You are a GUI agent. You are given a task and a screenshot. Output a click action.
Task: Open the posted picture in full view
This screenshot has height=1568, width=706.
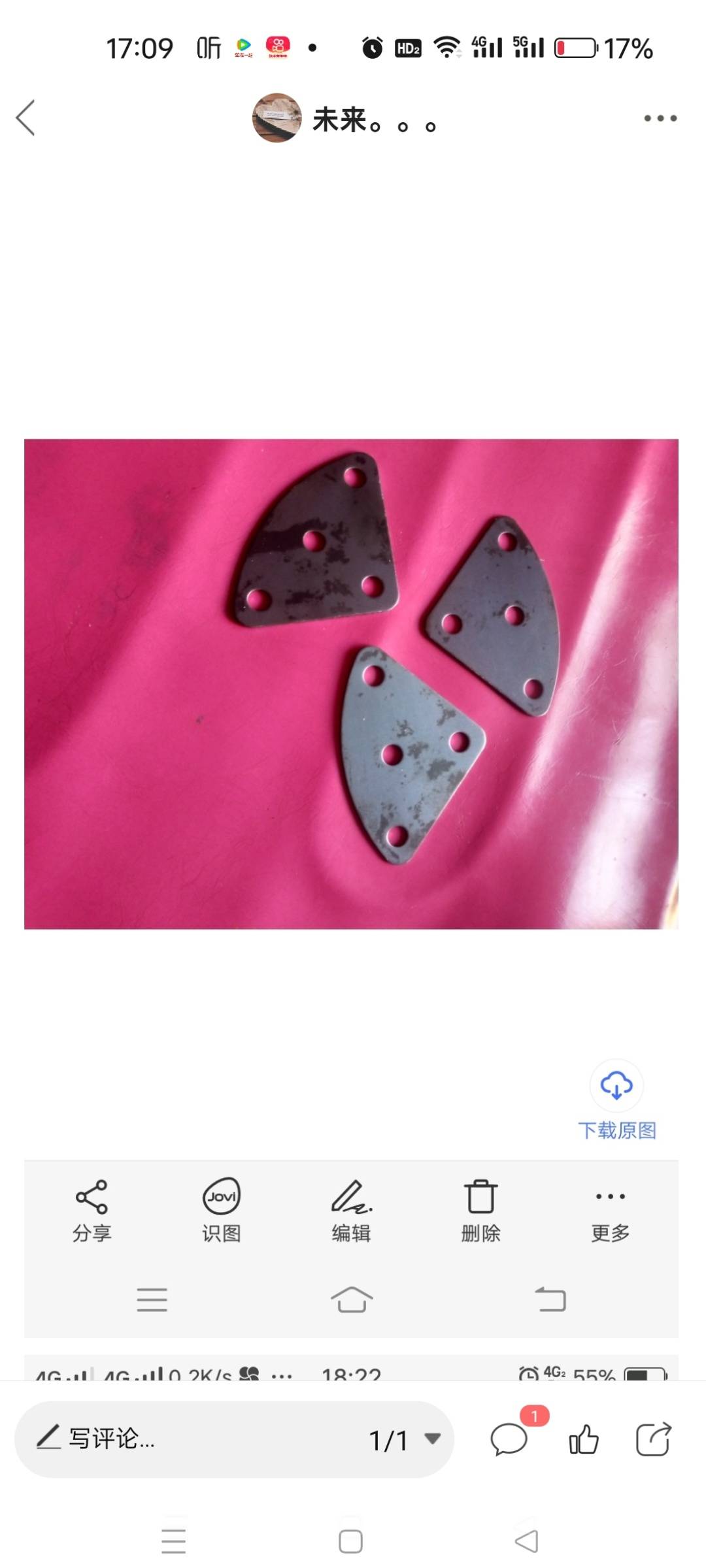(x=351, y=683)
